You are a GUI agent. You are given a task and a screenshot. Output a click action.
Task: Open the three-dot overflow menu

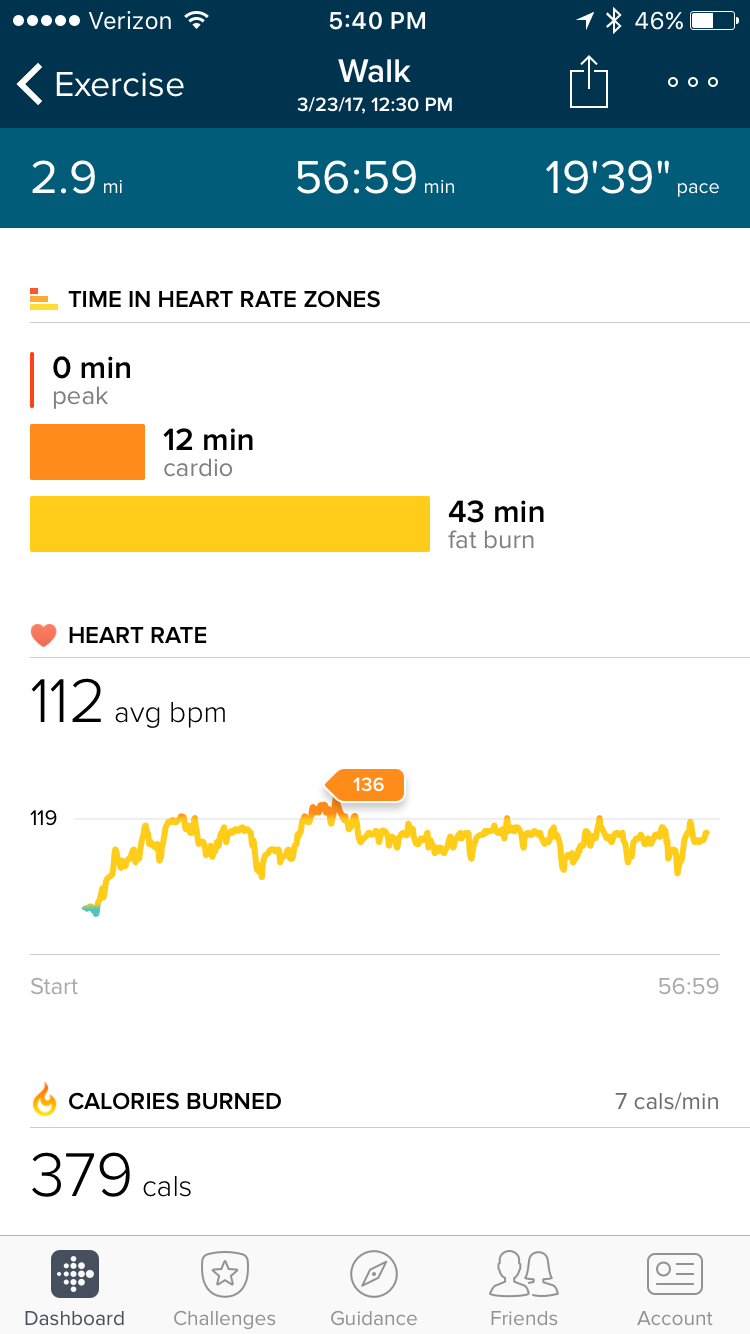692,82
